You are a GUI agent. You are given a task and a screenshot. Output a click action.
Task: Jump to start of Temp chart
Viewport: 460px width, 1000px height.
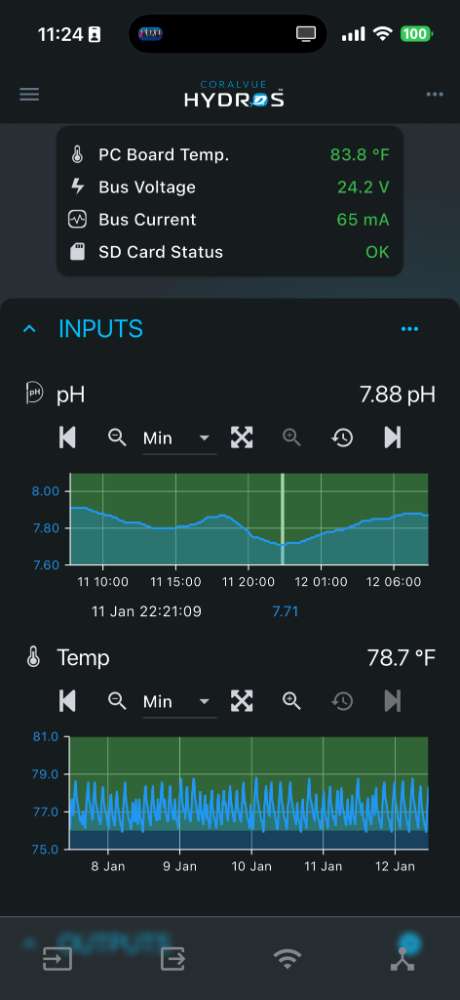68,702
